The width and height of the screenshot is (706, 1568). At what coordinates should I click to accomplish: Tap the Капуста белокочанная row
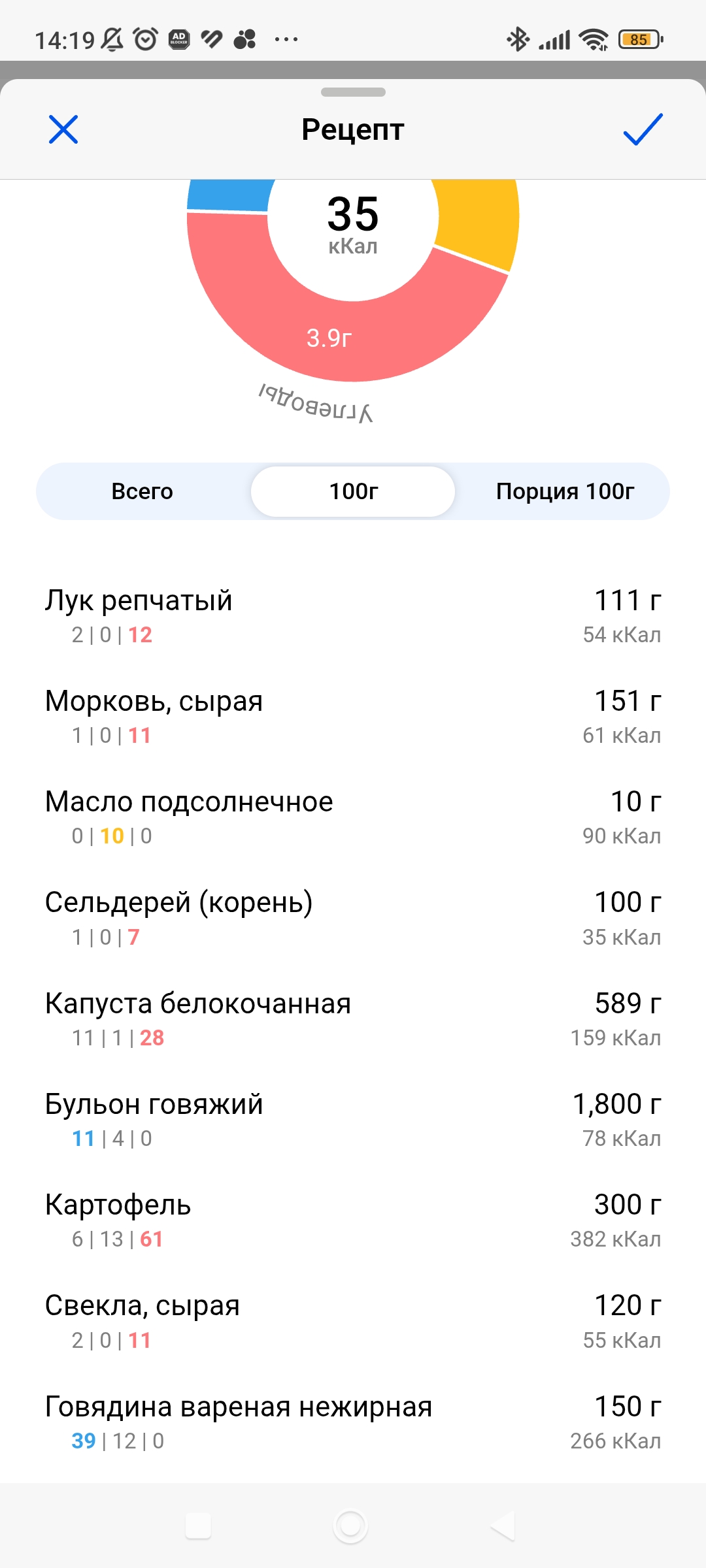(353, 1019)
